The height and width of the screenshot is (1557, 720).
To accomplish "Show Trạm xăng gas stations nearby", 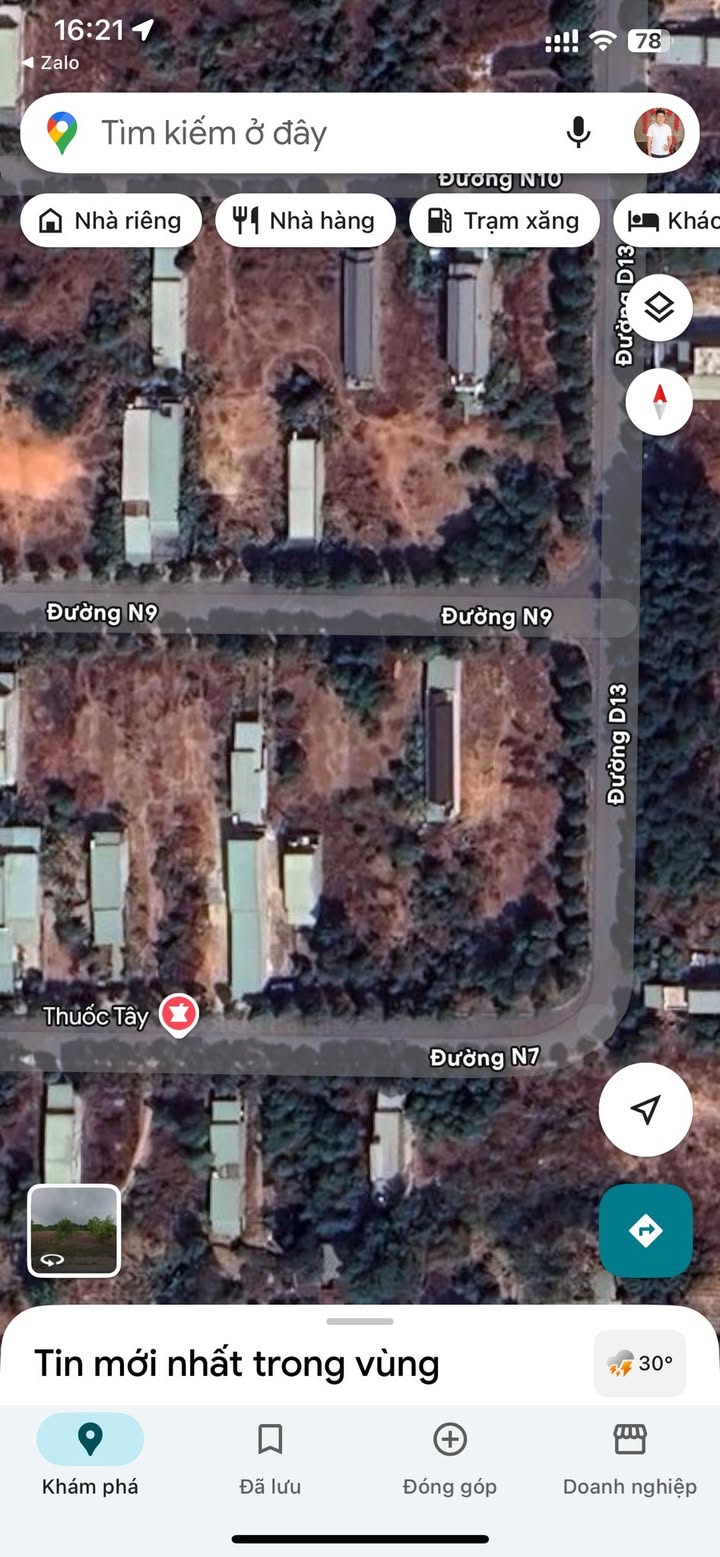I will (x=504, y=221).
